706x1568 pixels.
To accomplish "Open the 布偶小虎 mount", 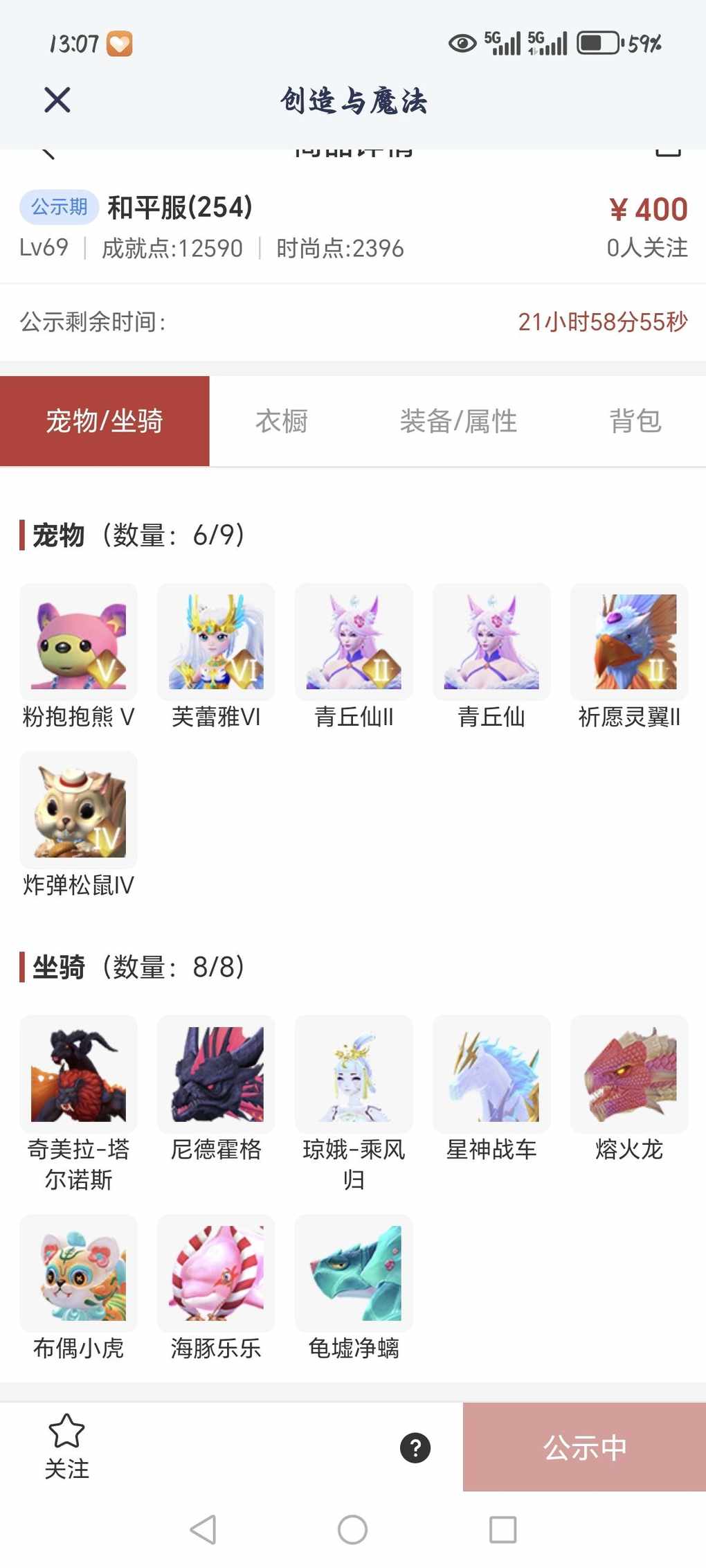I will pyautogui.click(x=78, y=1273).
